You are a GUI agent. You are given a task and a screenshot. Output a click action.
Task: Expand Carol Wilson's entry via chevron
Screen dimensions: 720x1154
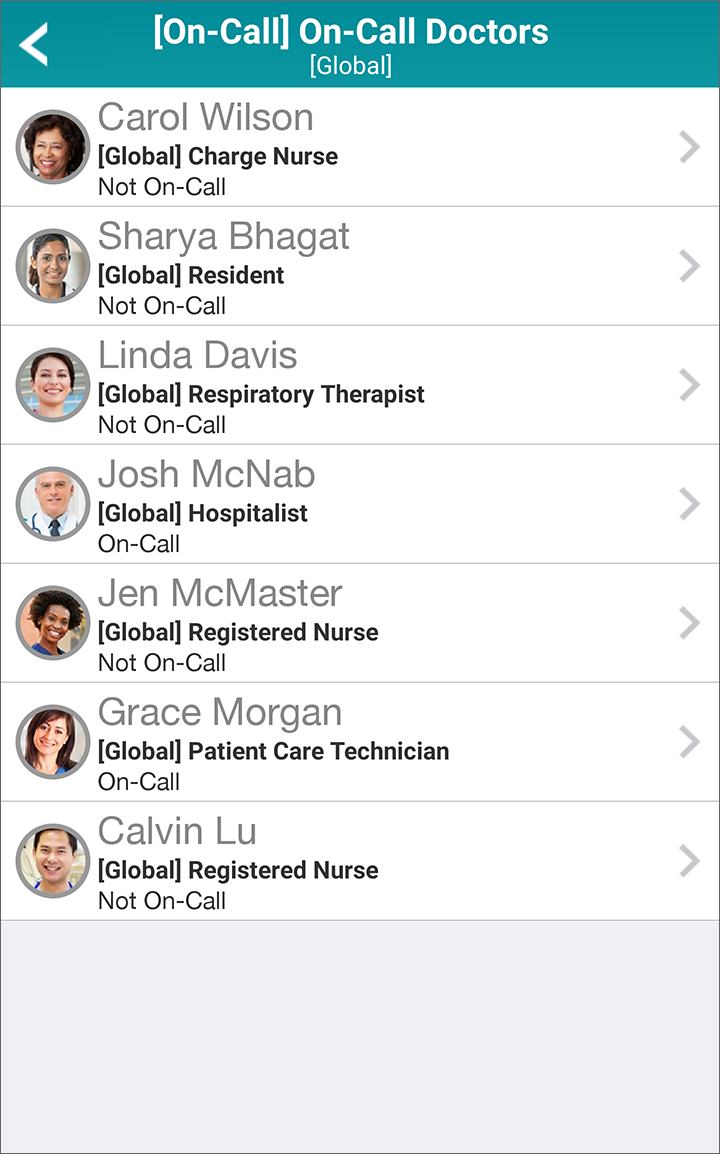pyautogui.click(x=690, y=146)
